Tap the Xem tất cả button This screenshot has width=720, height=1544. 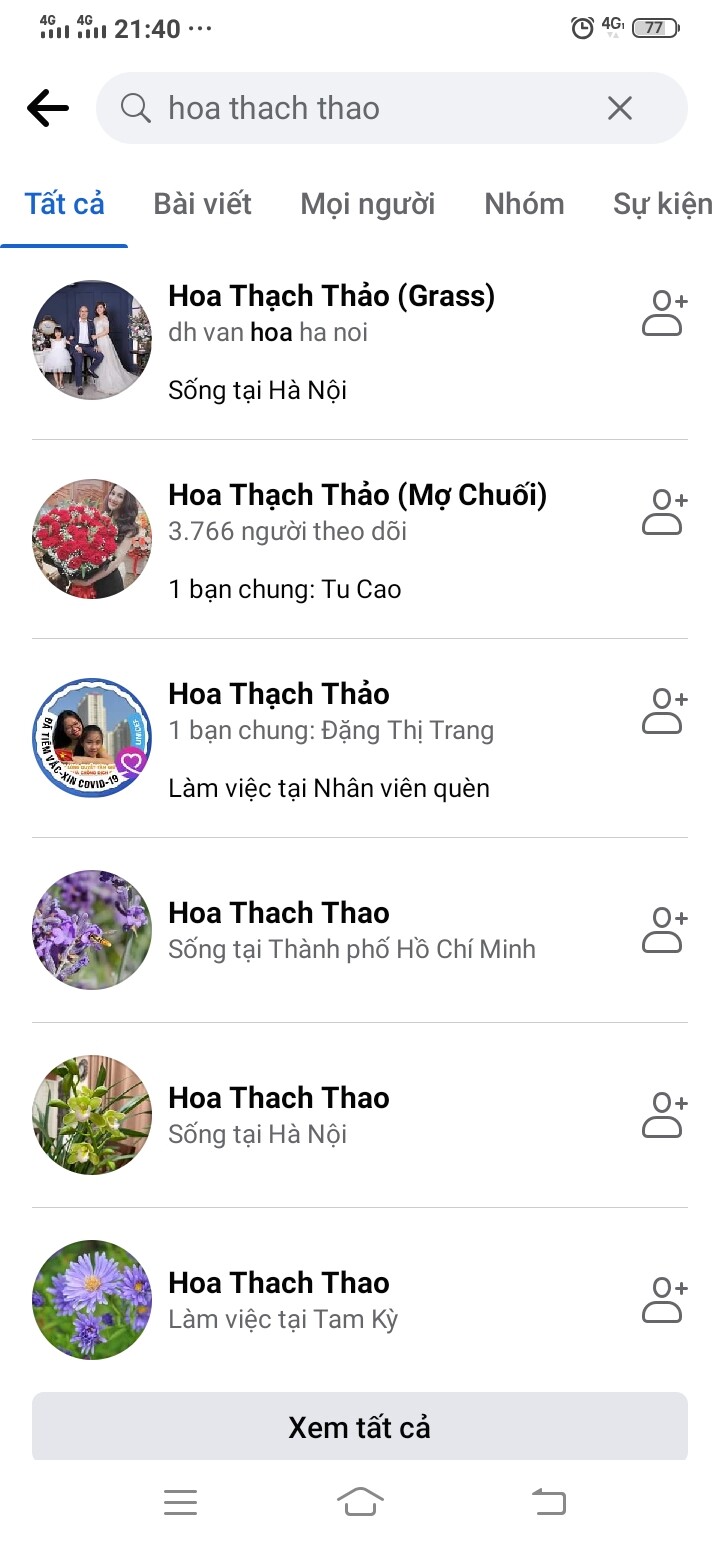[360, 1427]
